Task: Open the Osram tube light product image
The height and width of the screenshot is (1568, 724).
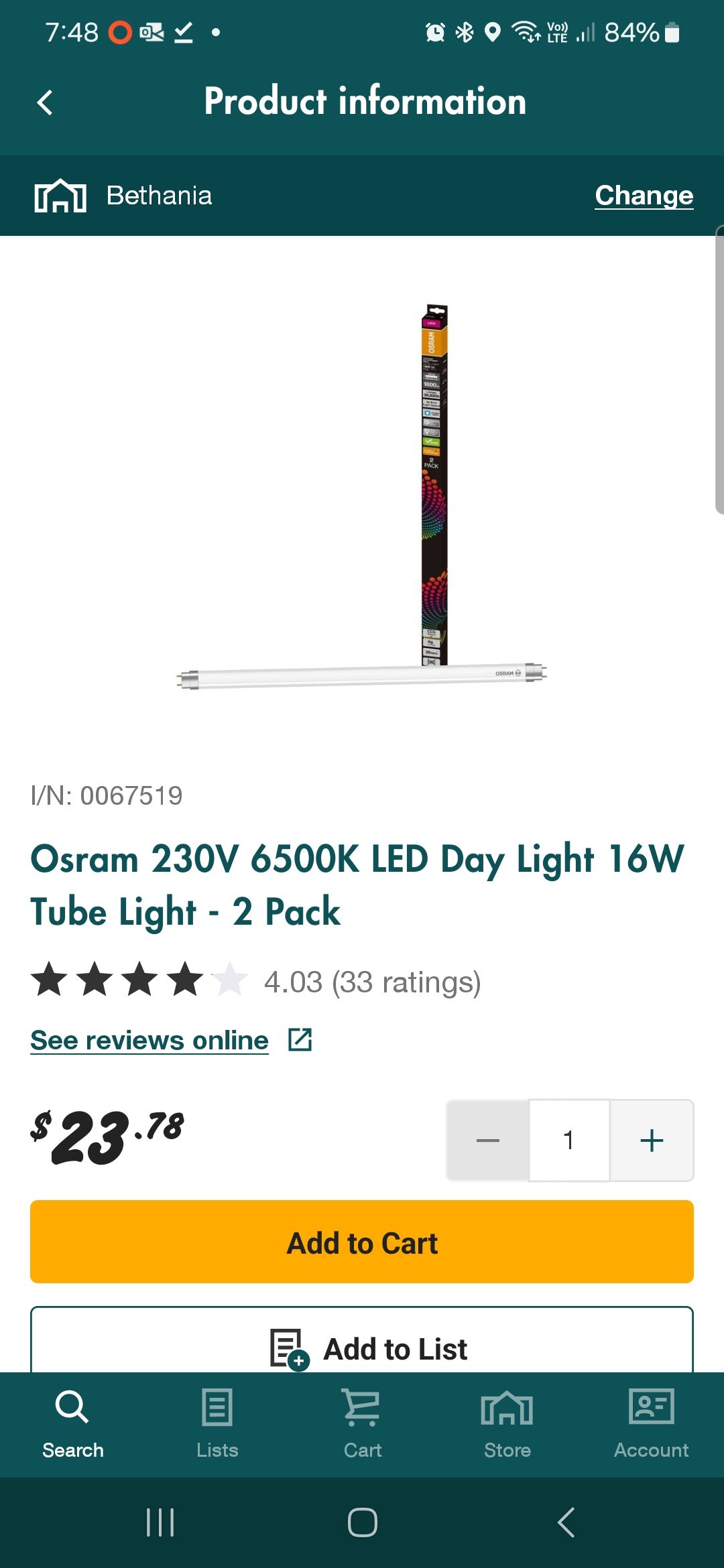Action: (362, 496)
